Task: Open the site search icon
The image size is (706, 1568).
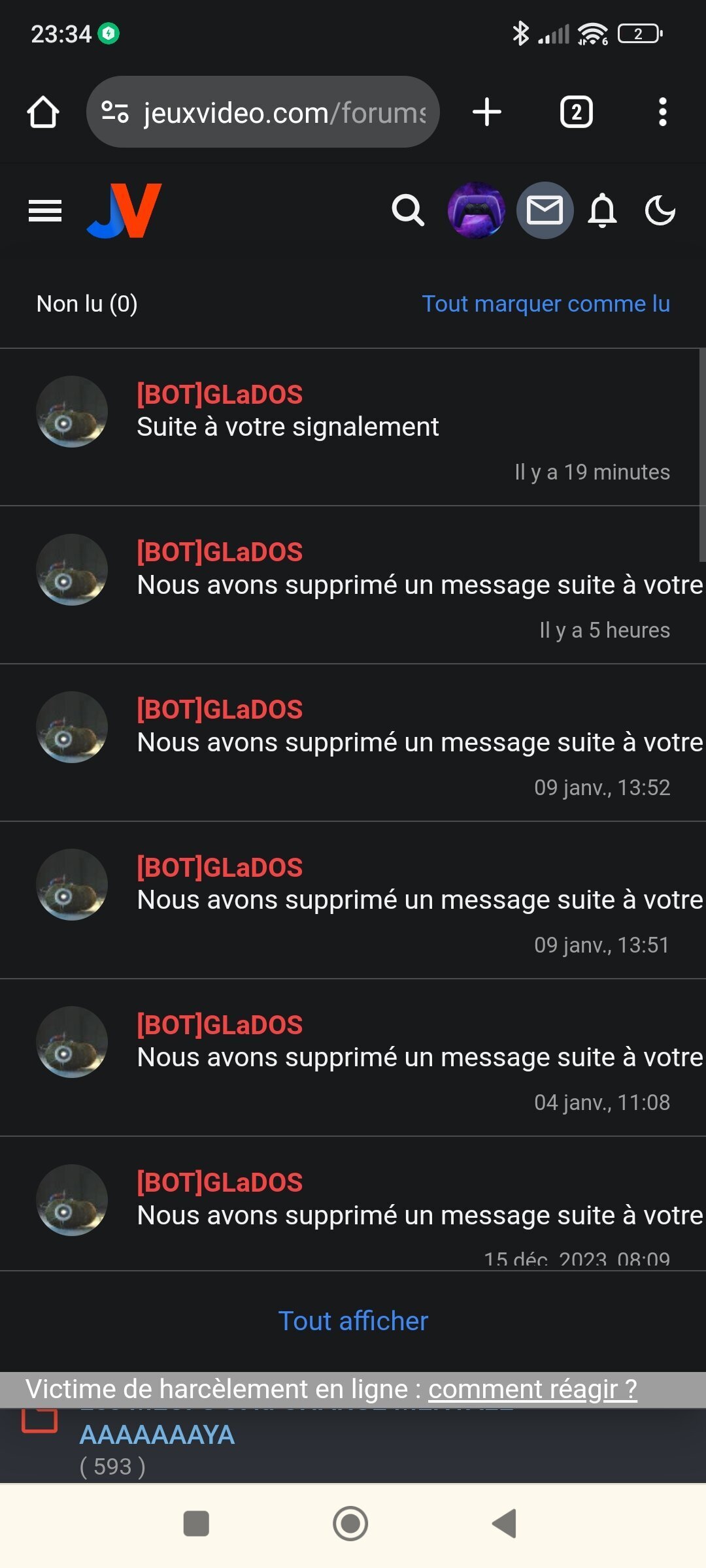Action: click(x=408, y=211)
